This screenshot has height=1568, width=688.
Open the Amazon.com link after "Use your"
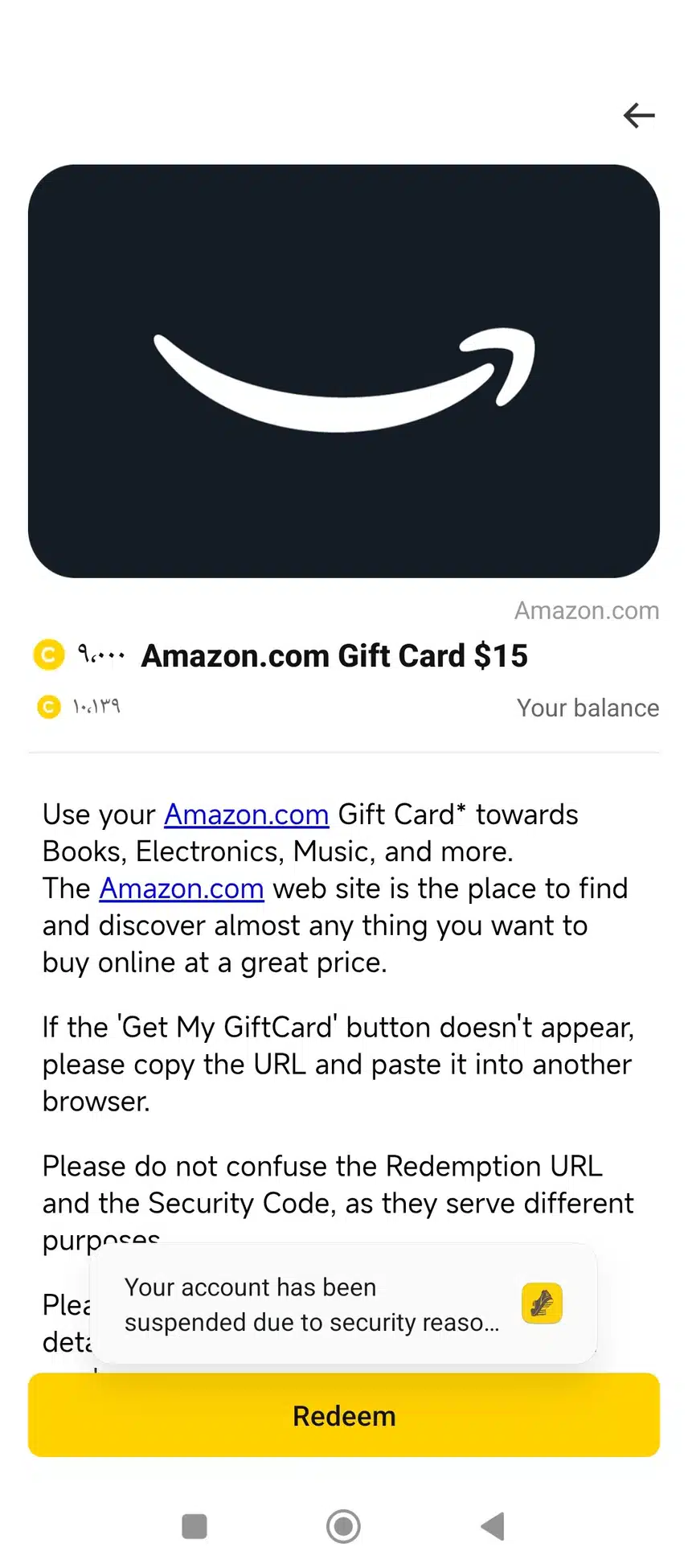[x=247, y=815]
